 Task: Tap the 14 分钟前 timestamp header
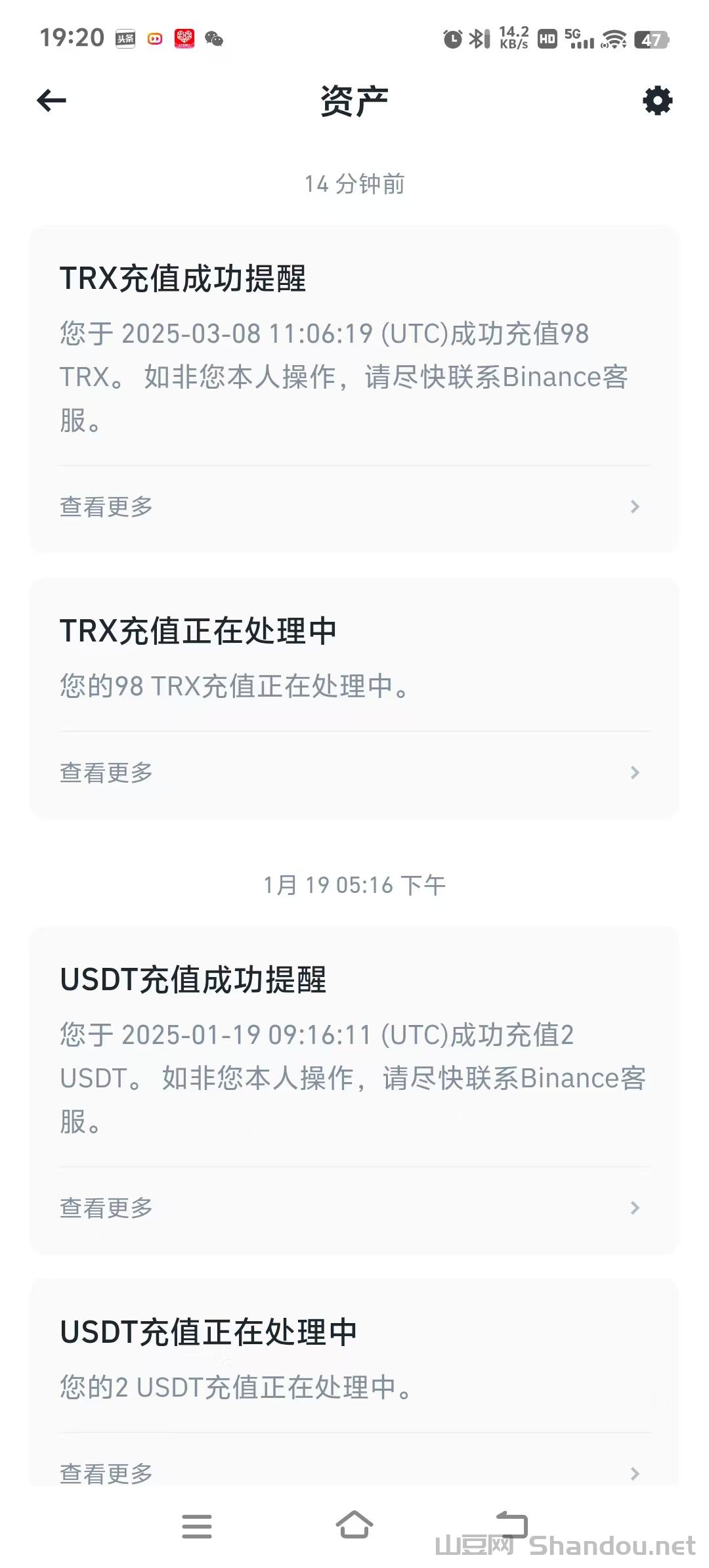pyautogui.click(x=354, y=185)
